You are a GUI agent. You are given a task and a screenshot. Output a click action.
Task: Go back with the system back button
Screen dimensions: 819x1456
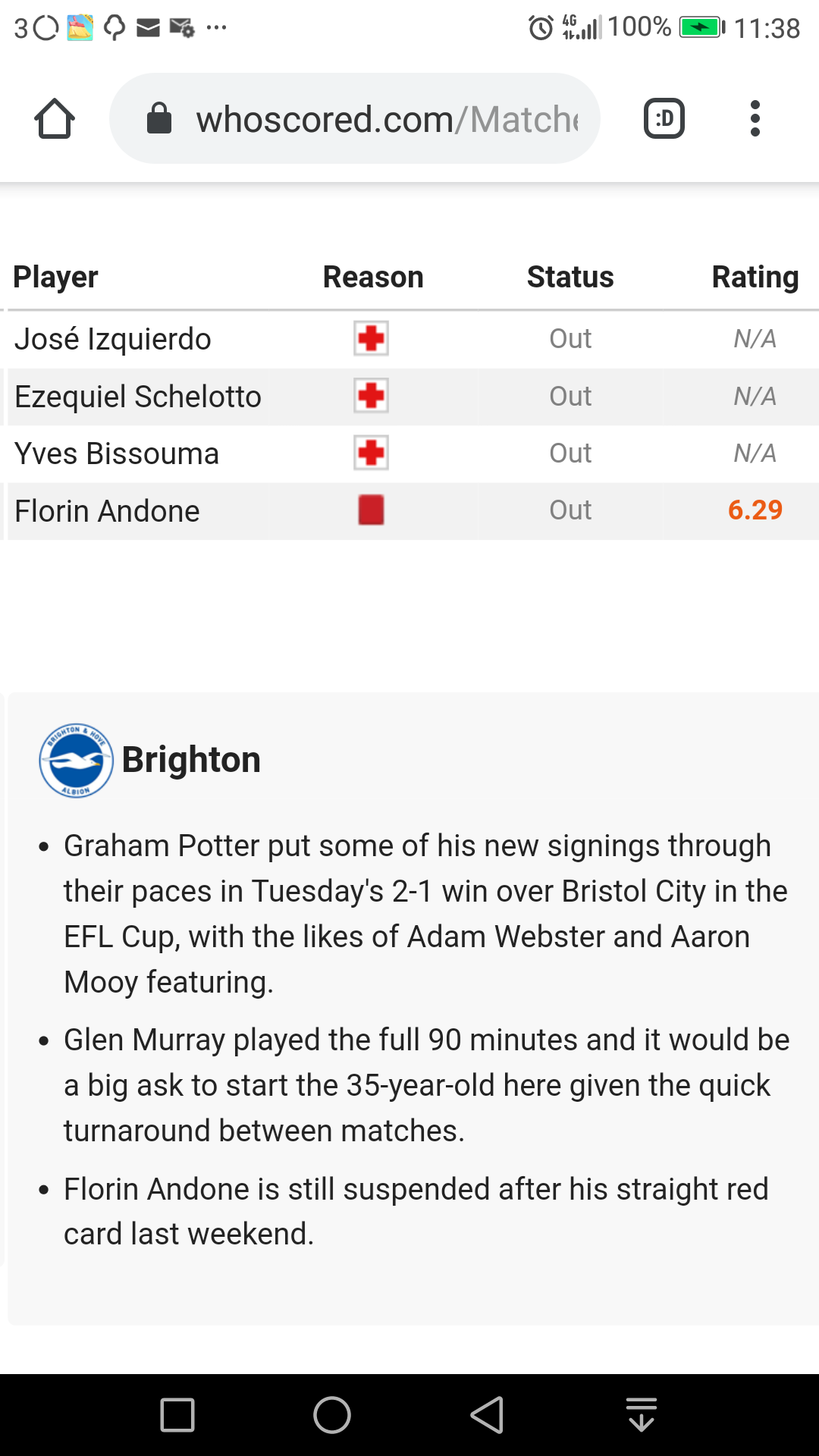487,1415
